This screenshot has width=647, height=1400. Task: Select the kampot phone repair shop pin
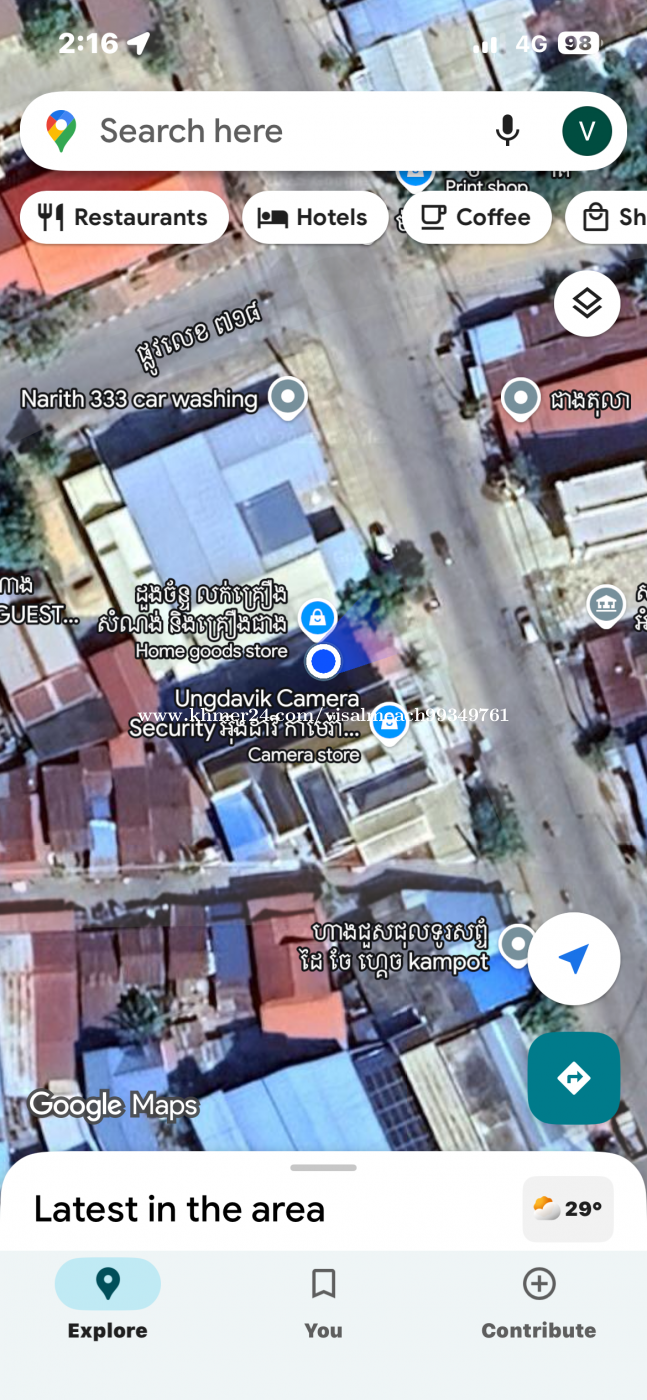tap(517, 943)
